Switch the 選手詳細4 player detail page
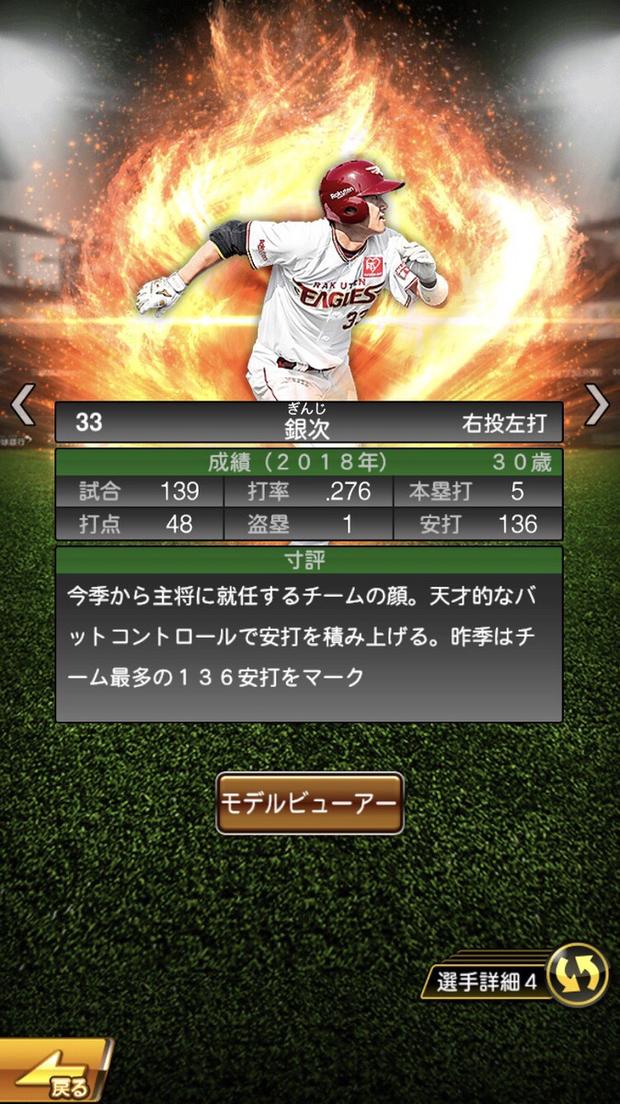The height and width of the screenshot is (1104, 620). [577, 975]
